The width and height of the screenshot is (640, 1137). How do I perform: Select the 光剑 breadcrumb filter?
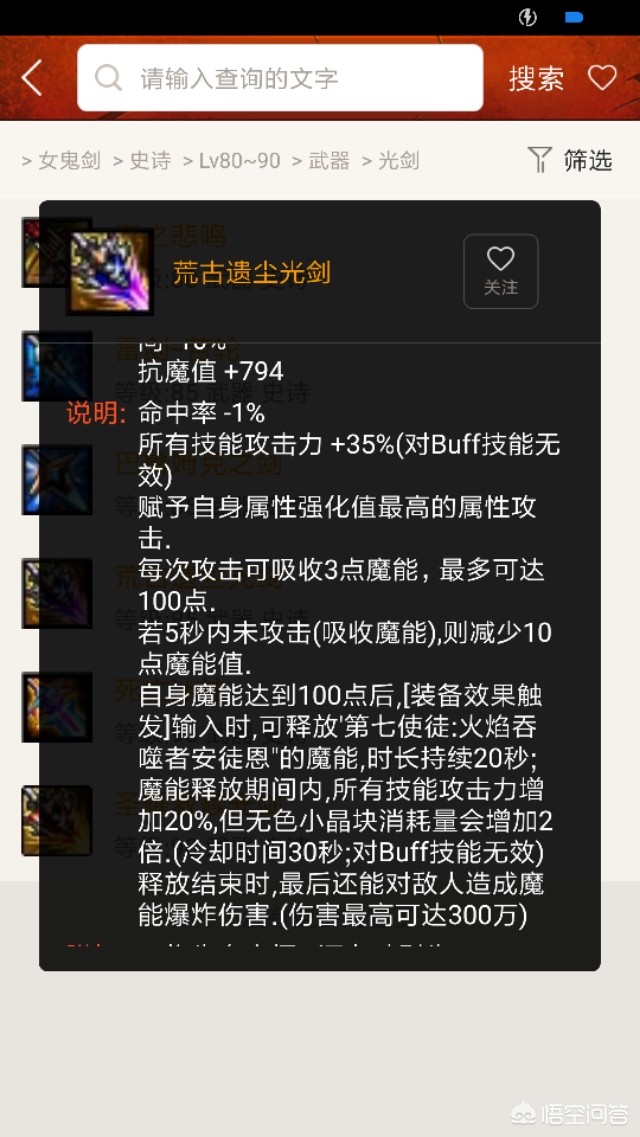[x=398, y=161]
